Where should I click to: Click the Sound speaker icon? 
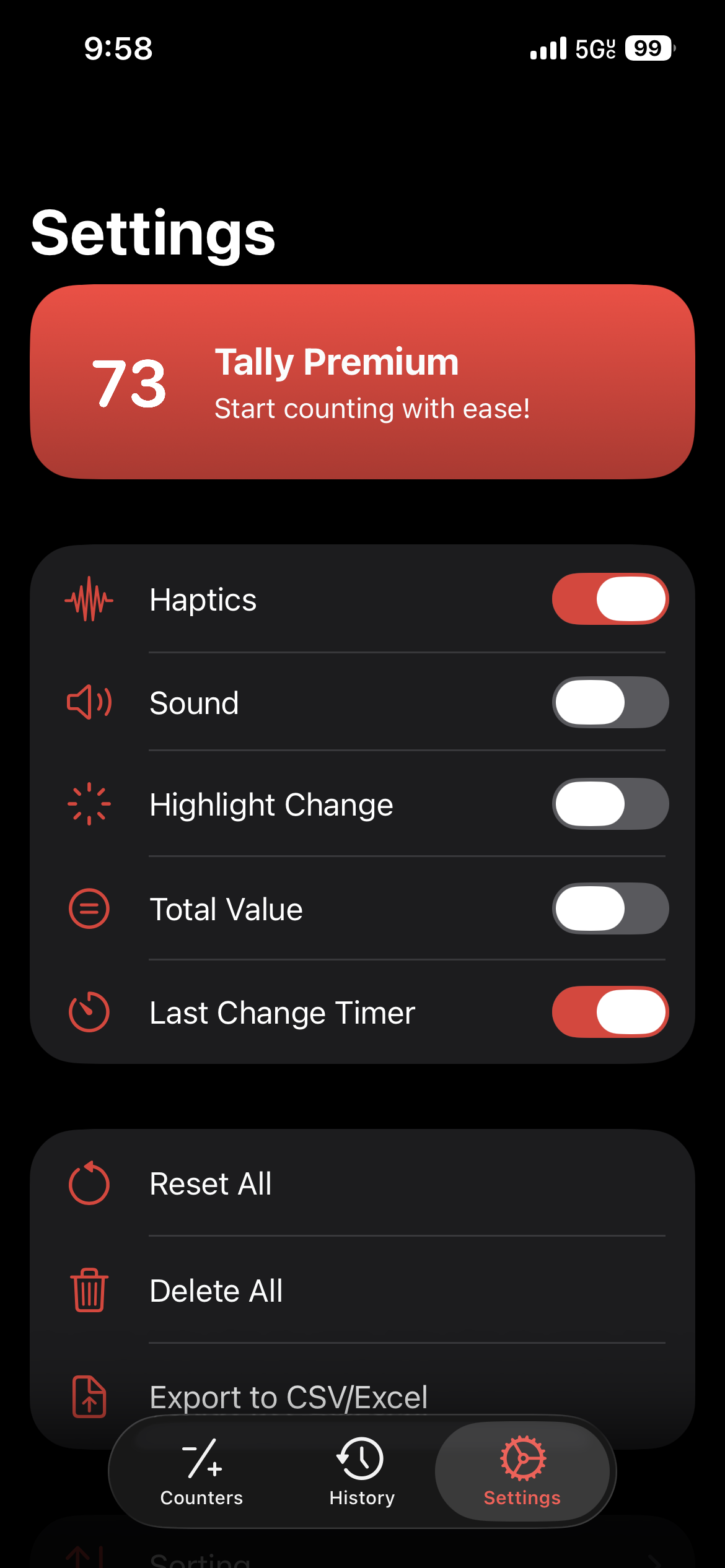click(x=89, y=702)
